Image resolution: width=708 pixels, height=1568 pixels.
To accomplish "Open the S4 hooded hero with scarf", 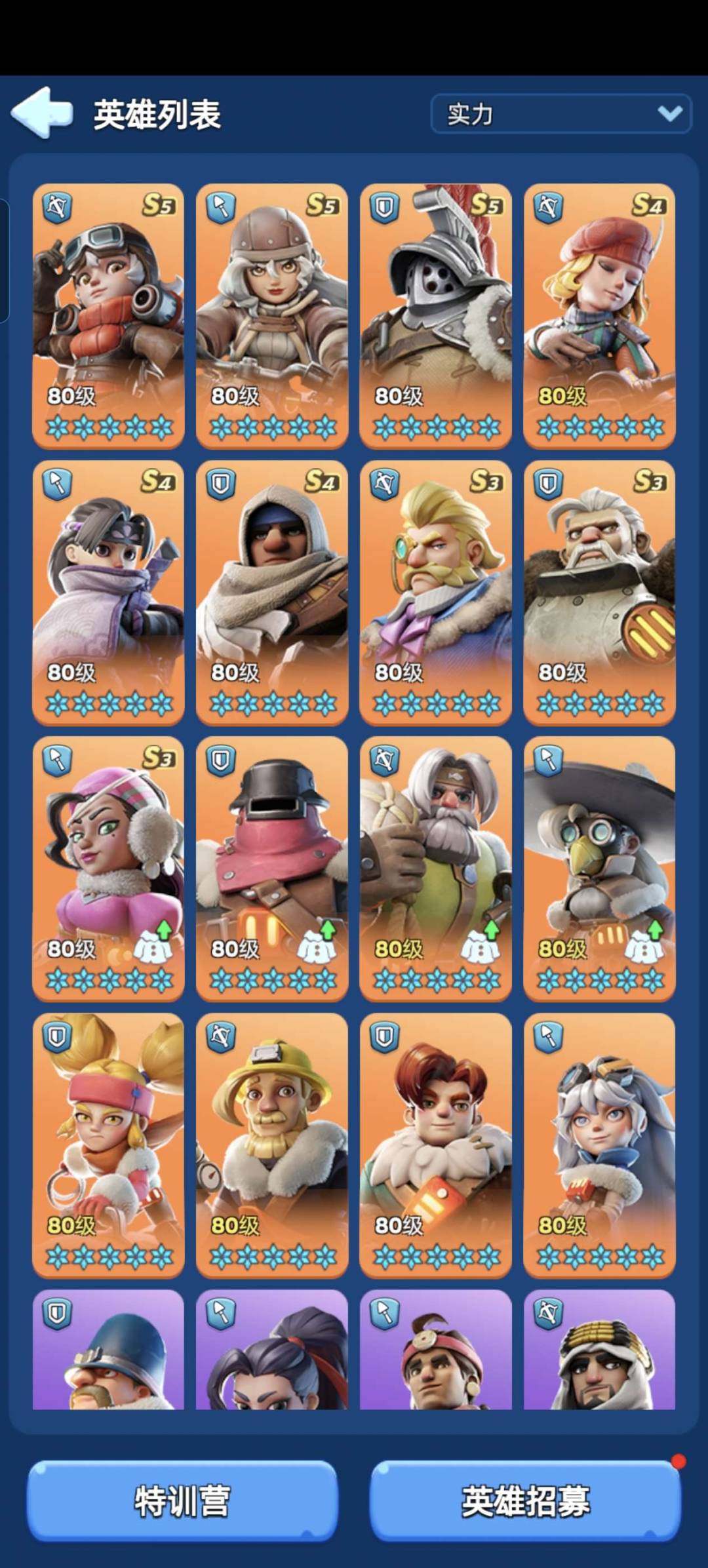I will [272, 591].
